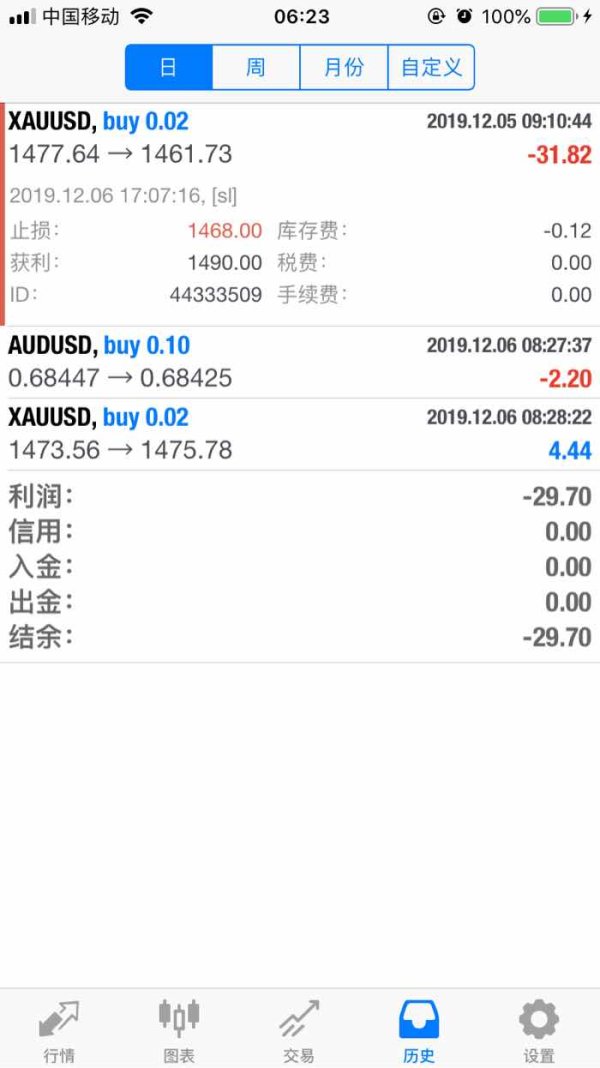Open the 设置 settings tab
This screenshot has height=1068, width=600.
pos(539,1030)
